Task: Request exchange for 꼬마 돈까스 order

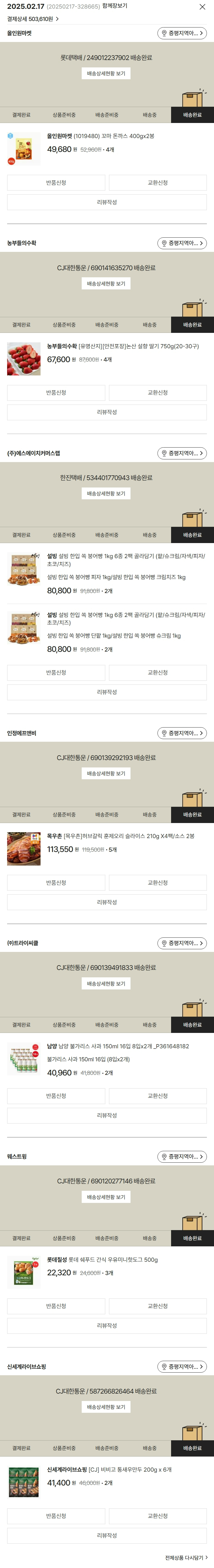Action: tap(157, 183)
